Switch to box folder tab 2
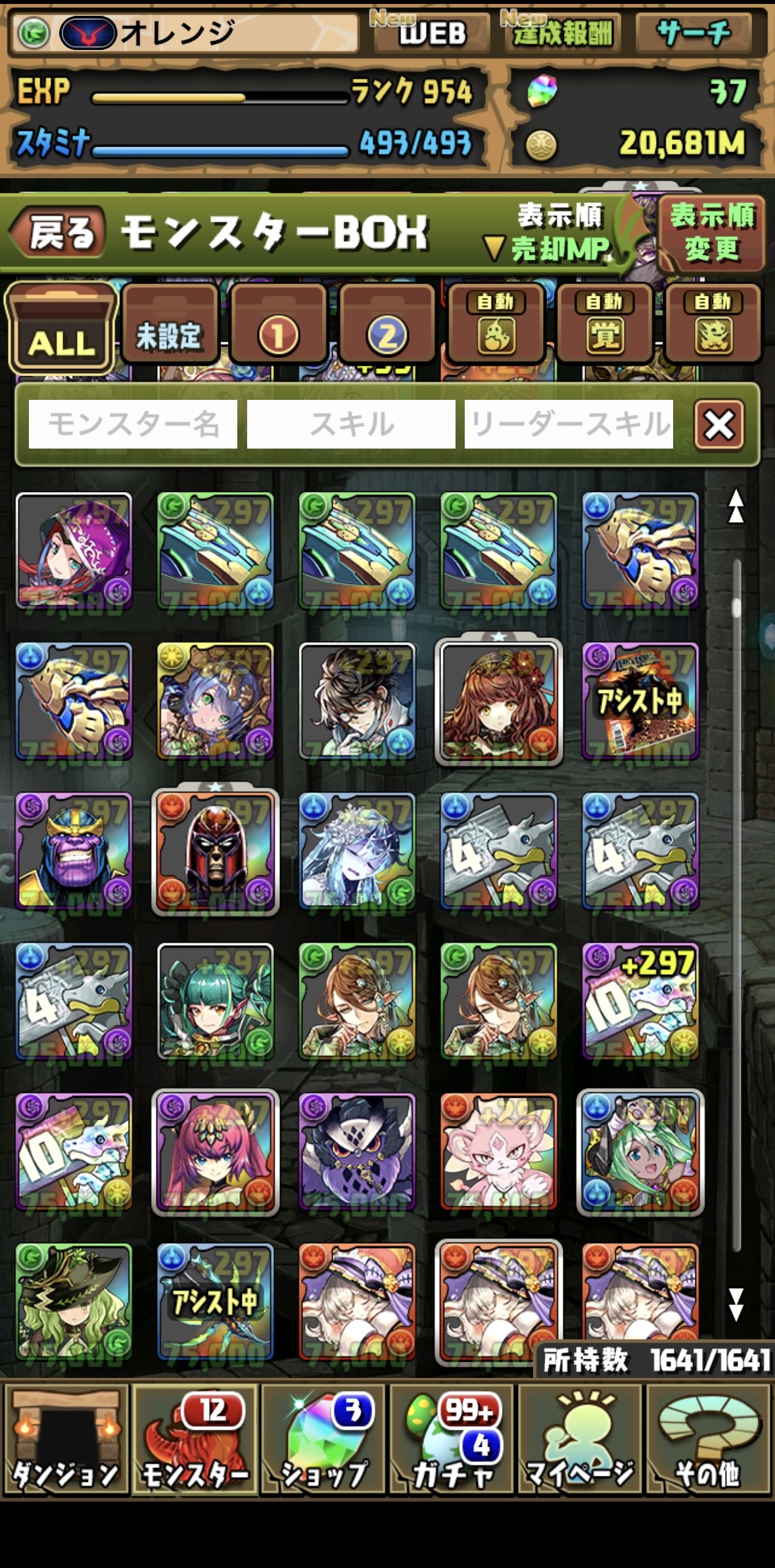Screen dimensions: 775x1568 click(387, 326)
